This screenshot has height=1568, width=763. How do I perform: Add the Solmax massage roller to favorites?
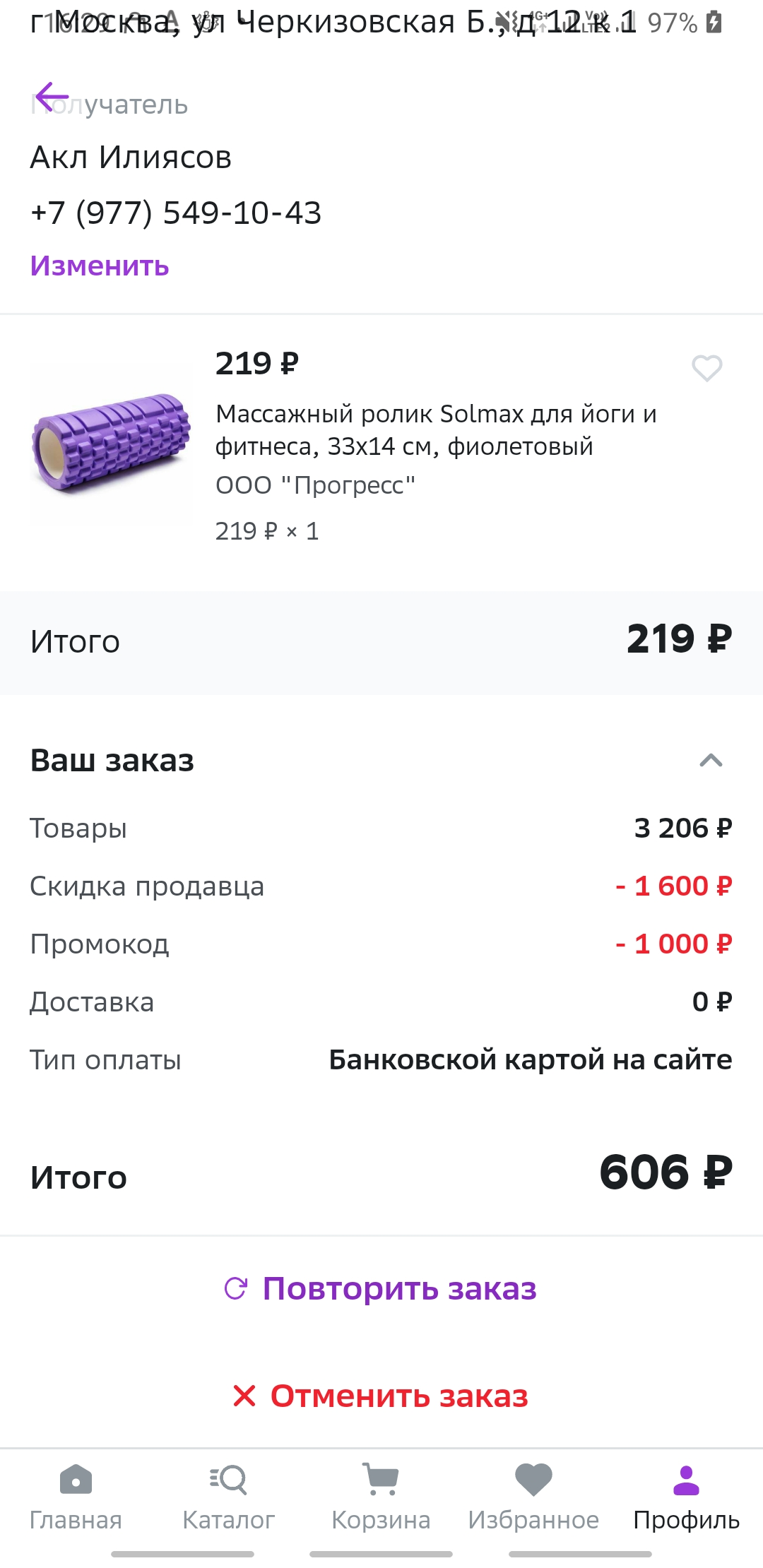tap(706, 368)
